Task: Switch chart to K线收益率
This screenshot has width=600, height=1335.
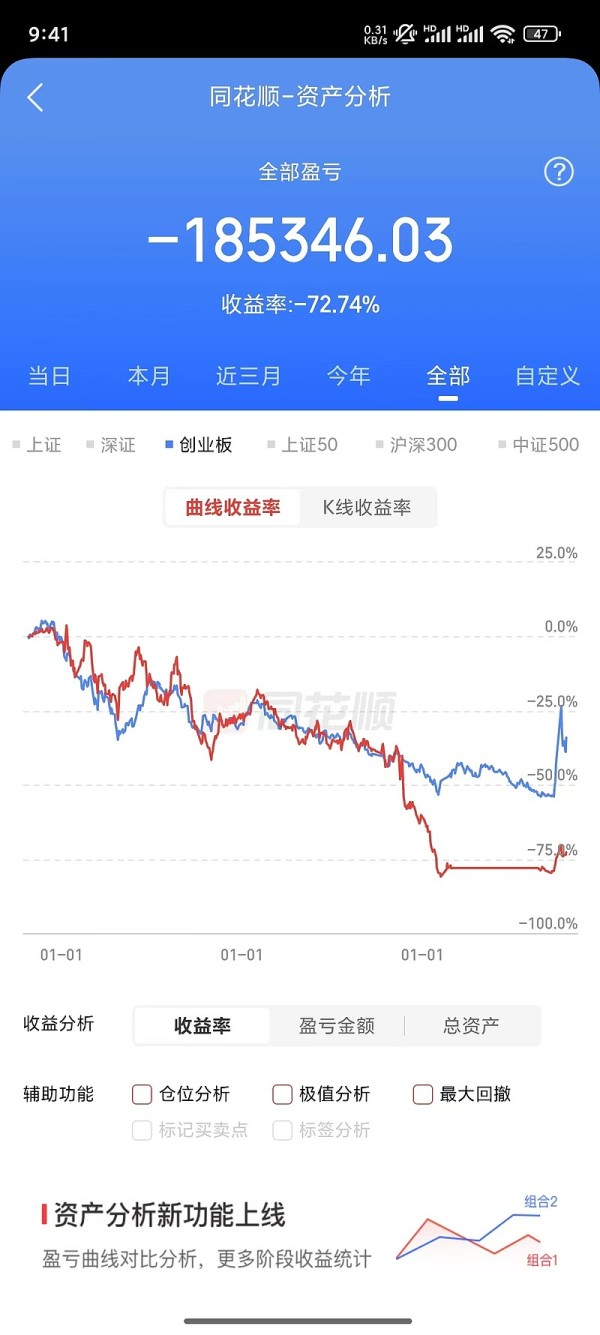Action: [367, 507]
